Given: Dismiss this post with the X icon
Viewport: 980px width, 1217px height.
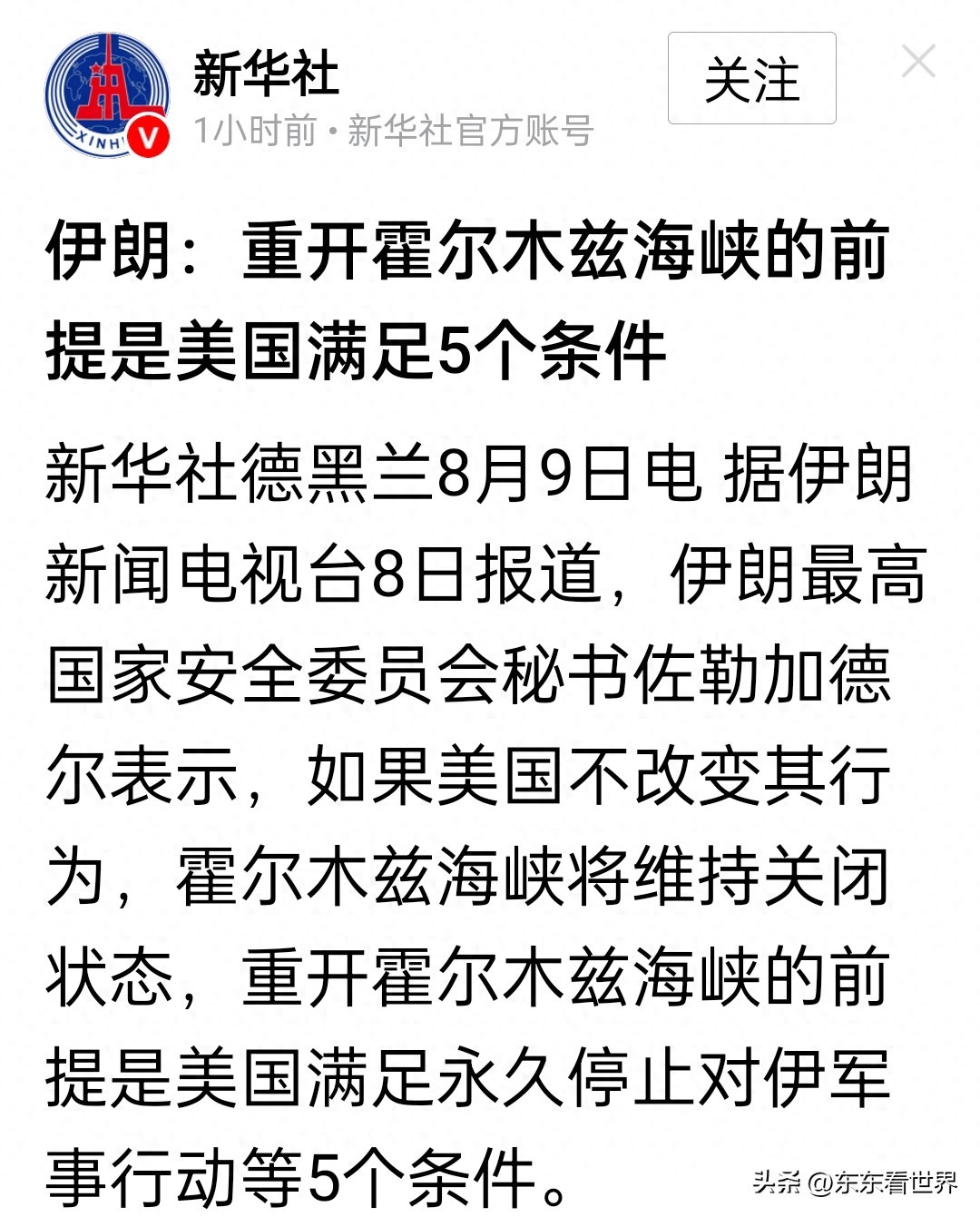Looking at the screenshot, I should coord(918,62).
